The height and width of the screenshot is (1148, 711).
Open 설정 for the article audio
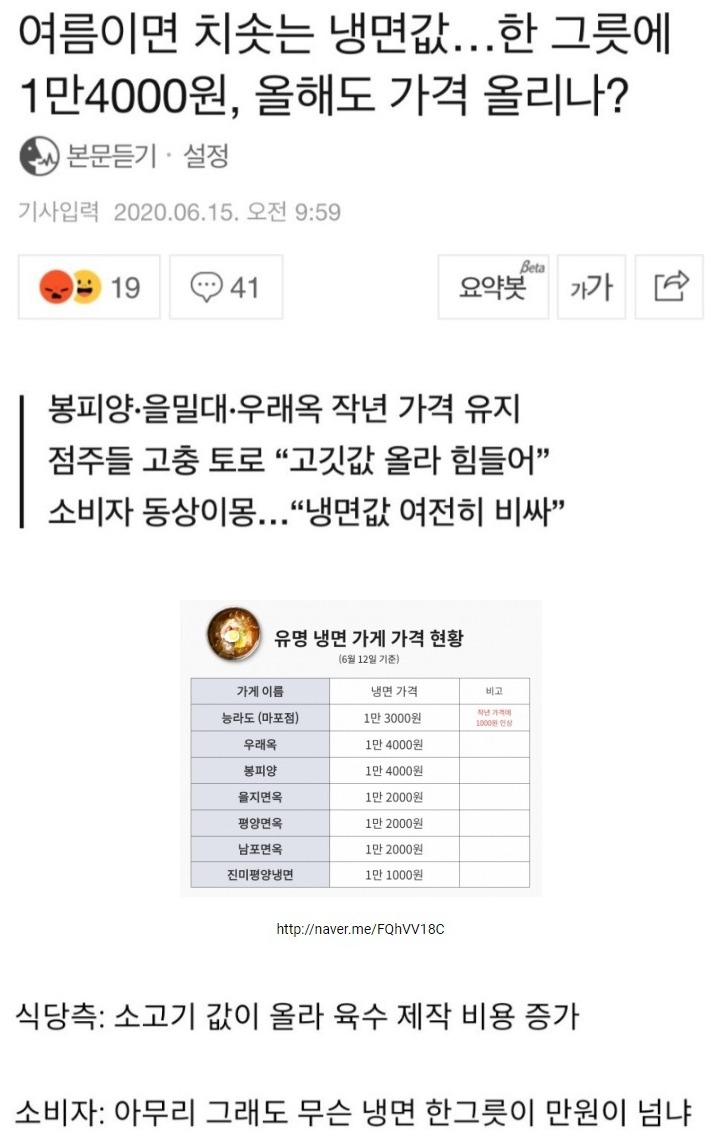point(206,156)
